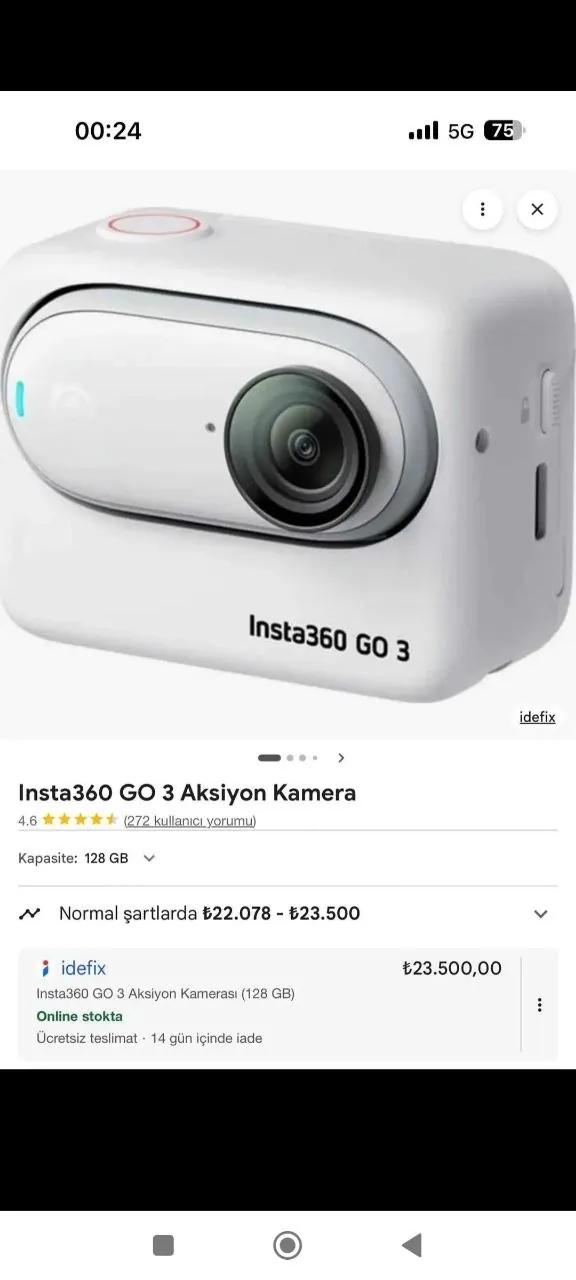Open the idefix image source link
The width and height of the screenshot is (576, 1280).
[537, 717]
